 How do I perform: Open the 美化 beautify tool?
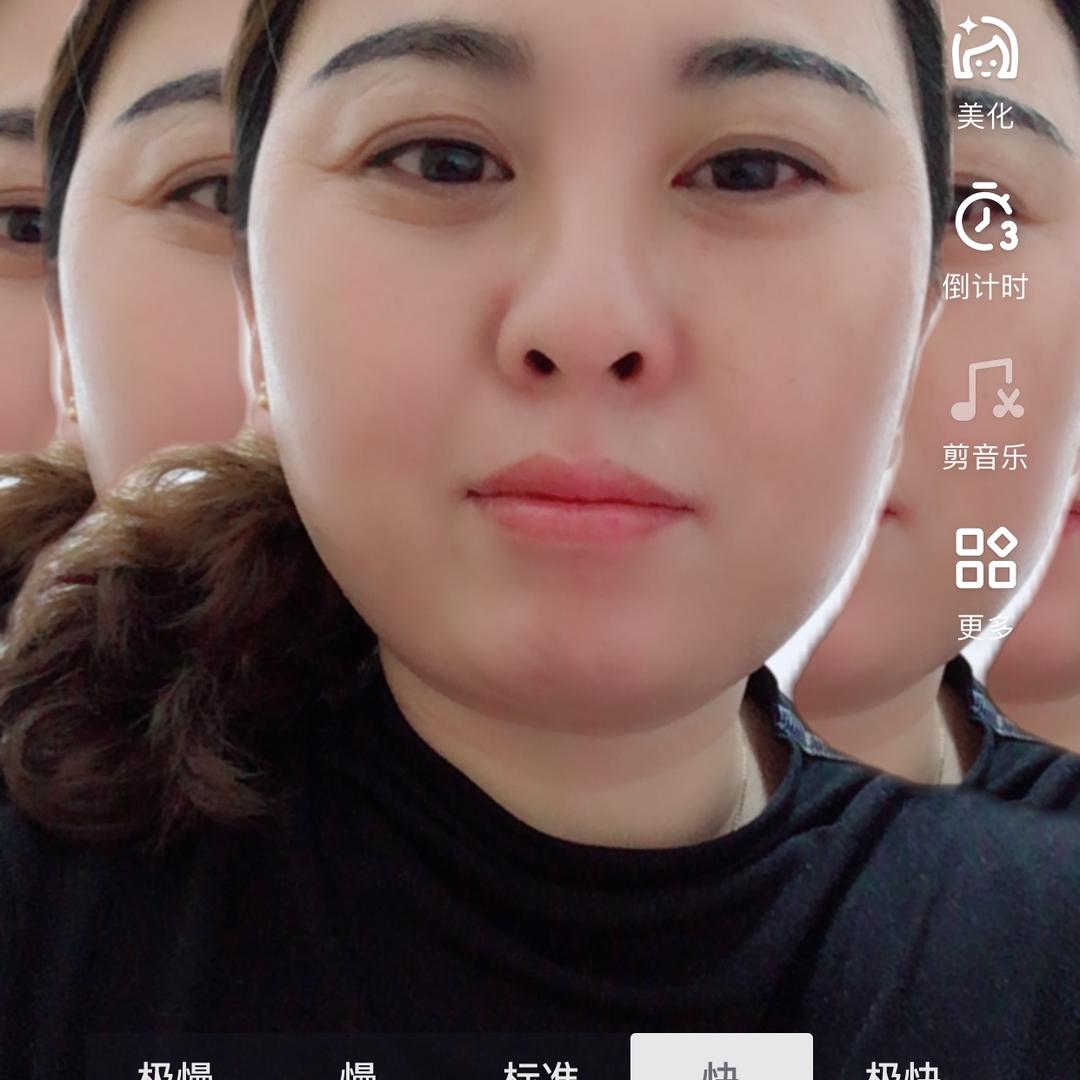[x=985, y=72]
